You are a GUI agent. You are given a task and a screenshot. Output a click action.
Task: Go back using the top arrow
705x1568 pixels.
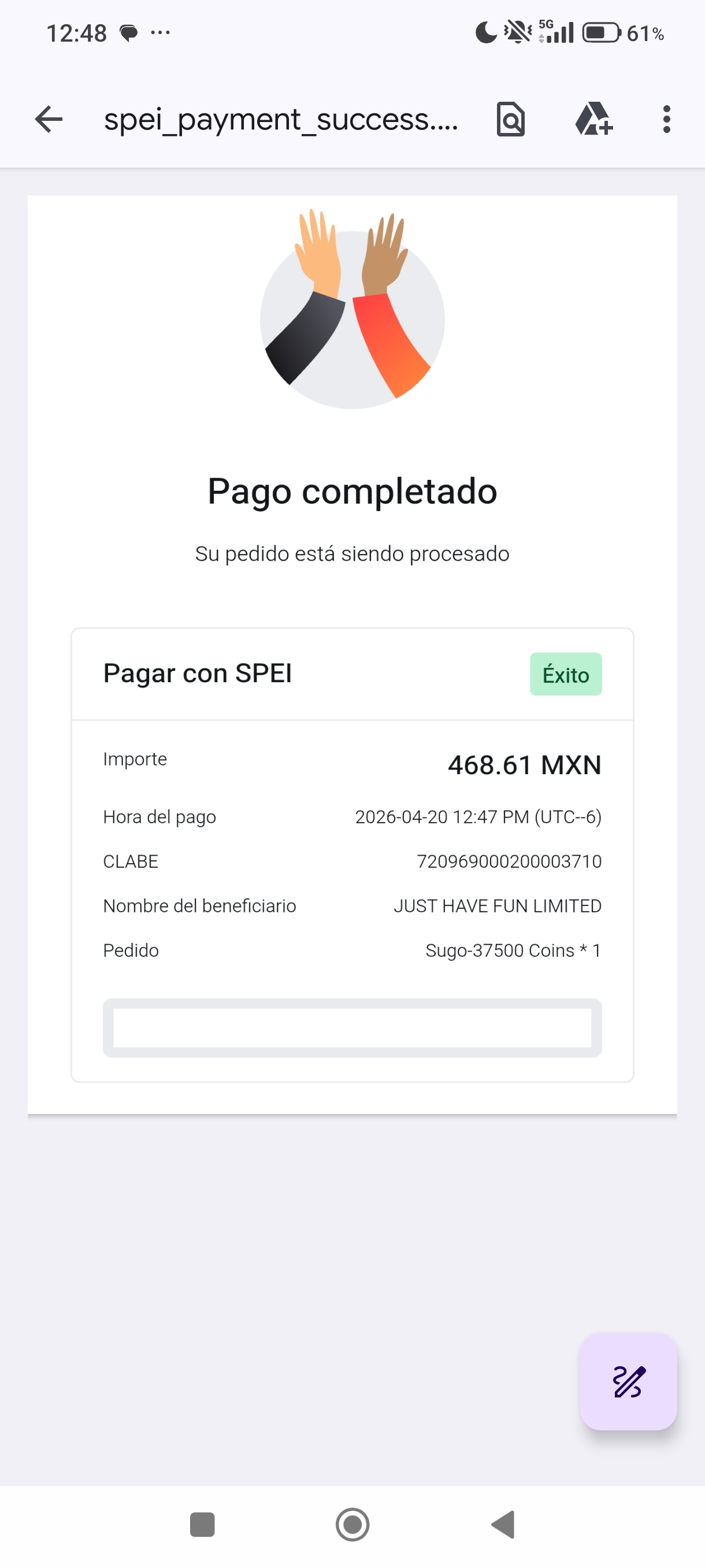(49, 119)
